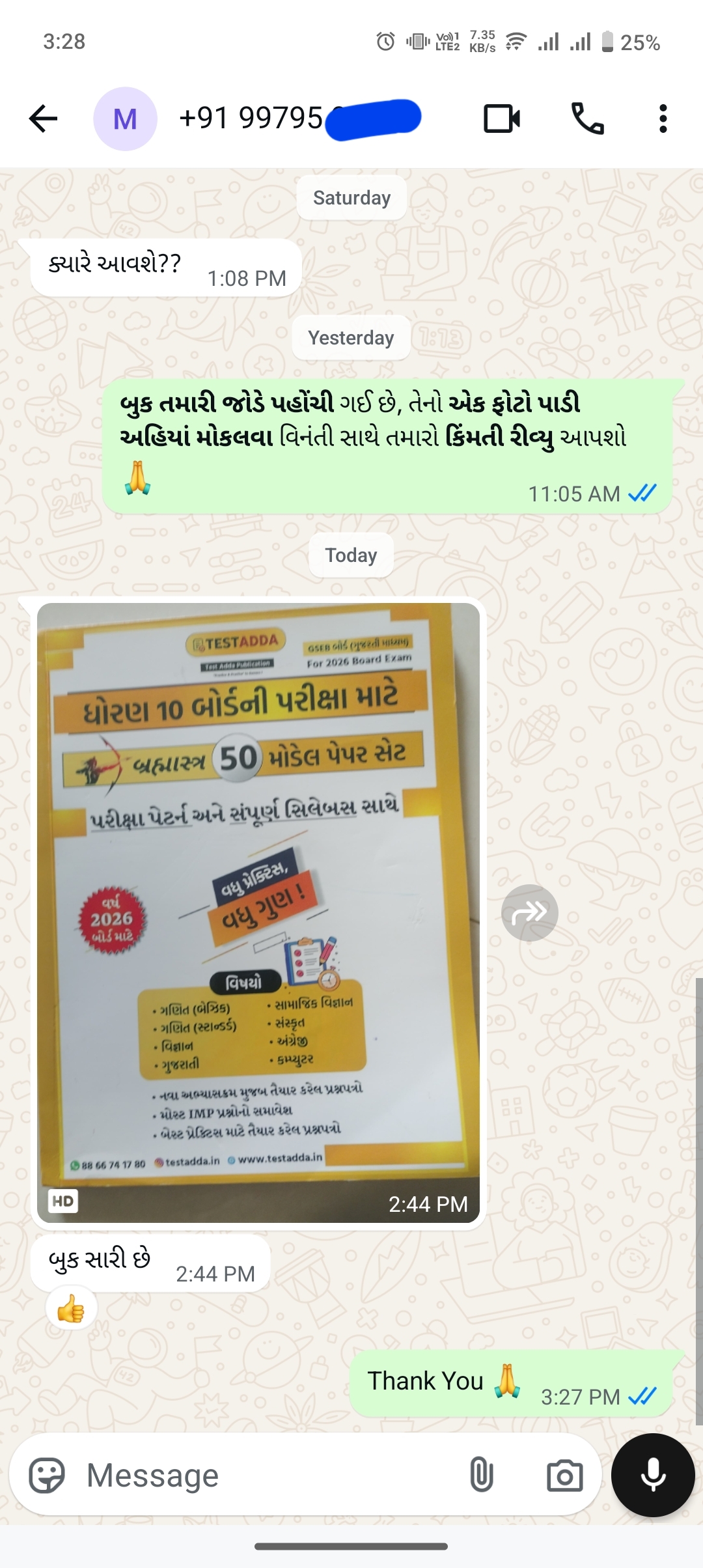Forward the book photo
Screen dimensions: 703x1568
point(529,913)
